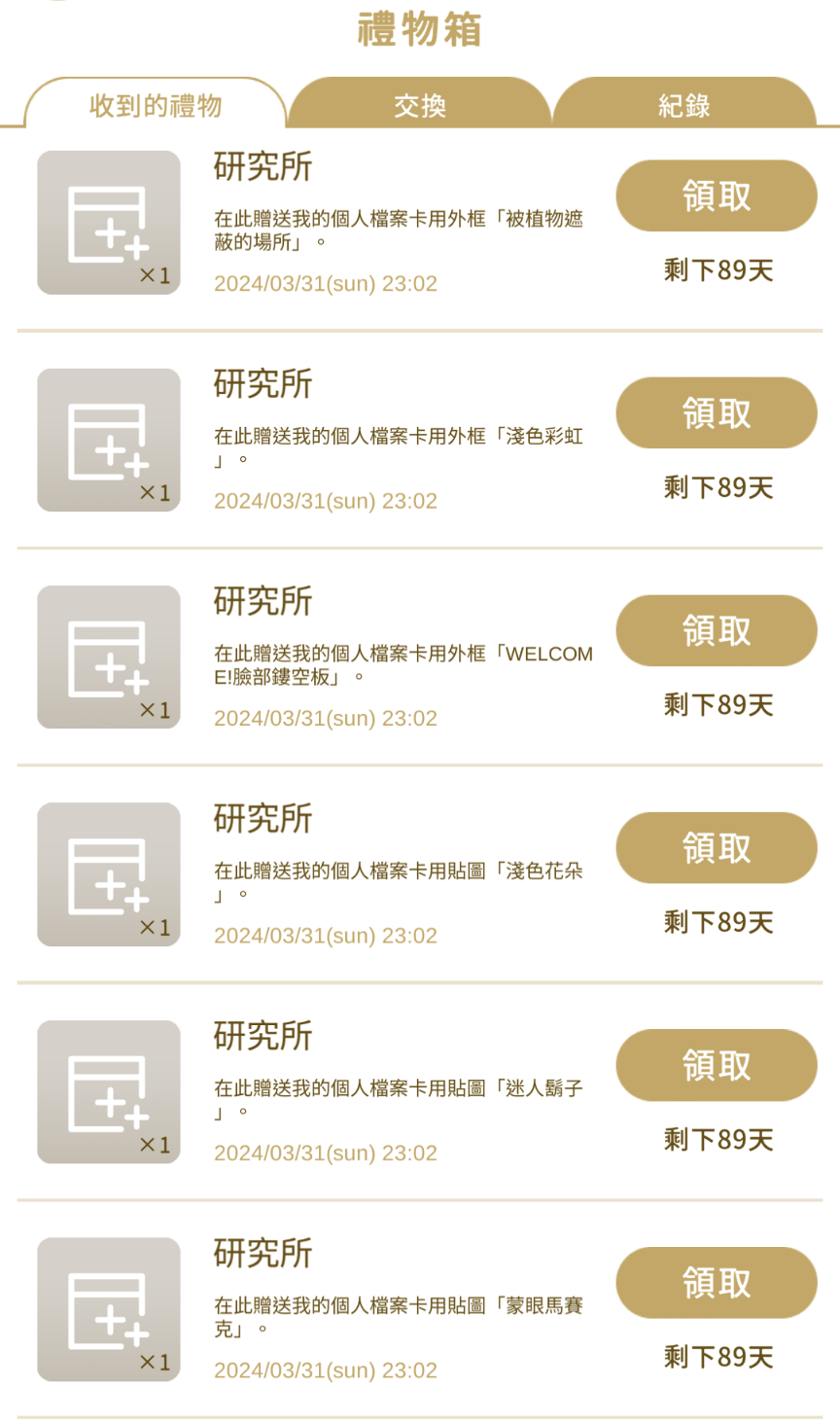Receive the 淺色花朵 sticker gift
This screenshot has width=840, height=1422.
[x=717, y=848]
